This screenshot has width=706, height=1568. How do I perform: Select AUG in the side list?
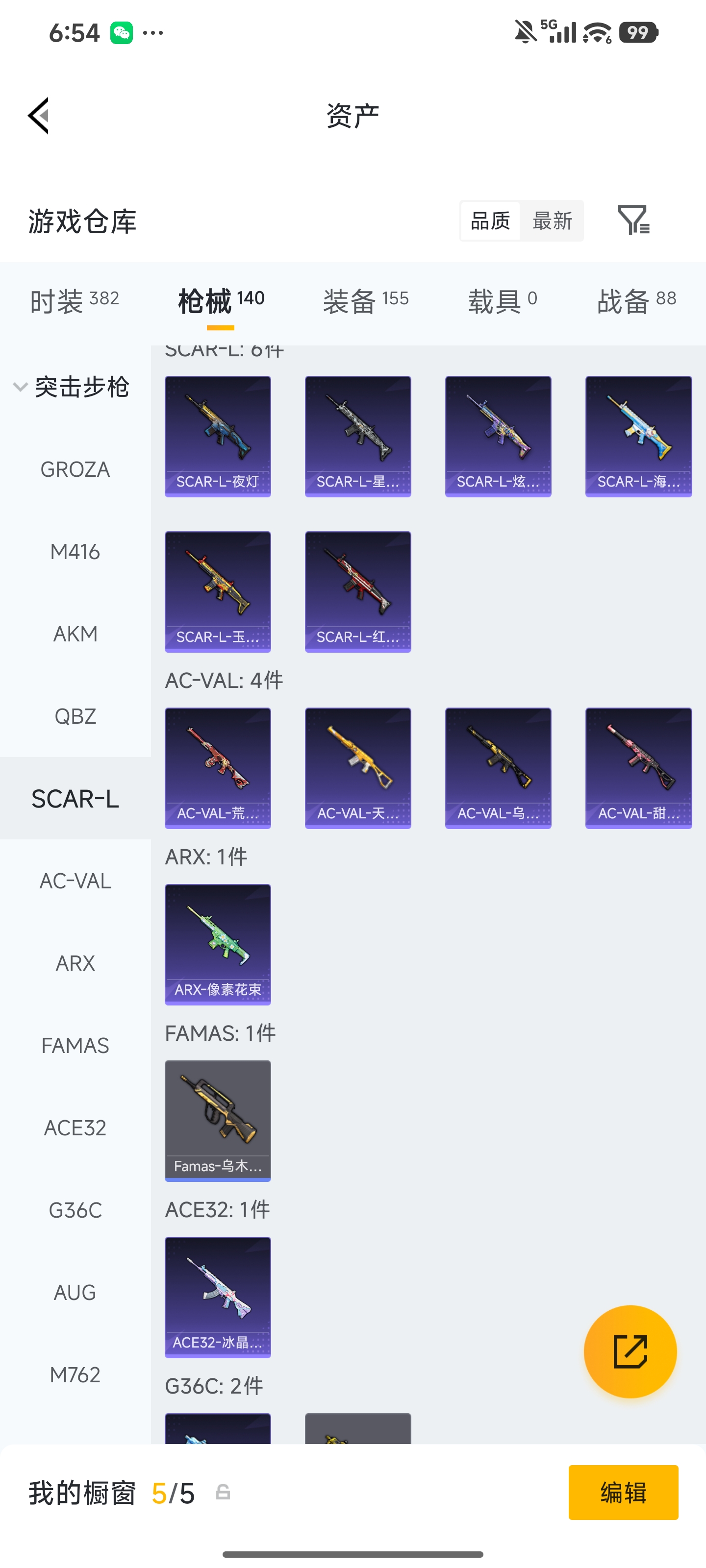76,1292
